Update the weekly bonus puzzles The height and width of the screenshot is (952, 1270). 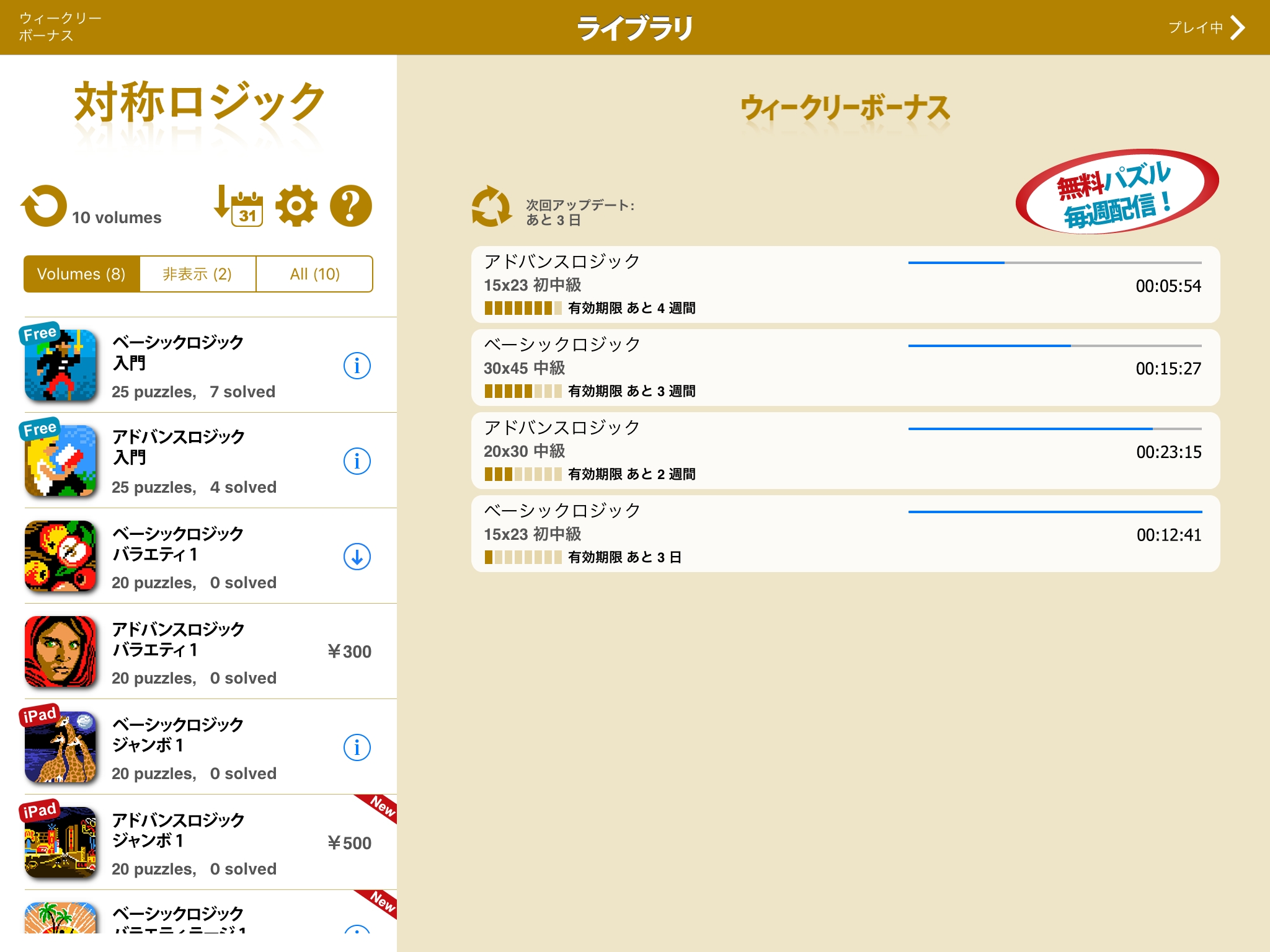491,206
